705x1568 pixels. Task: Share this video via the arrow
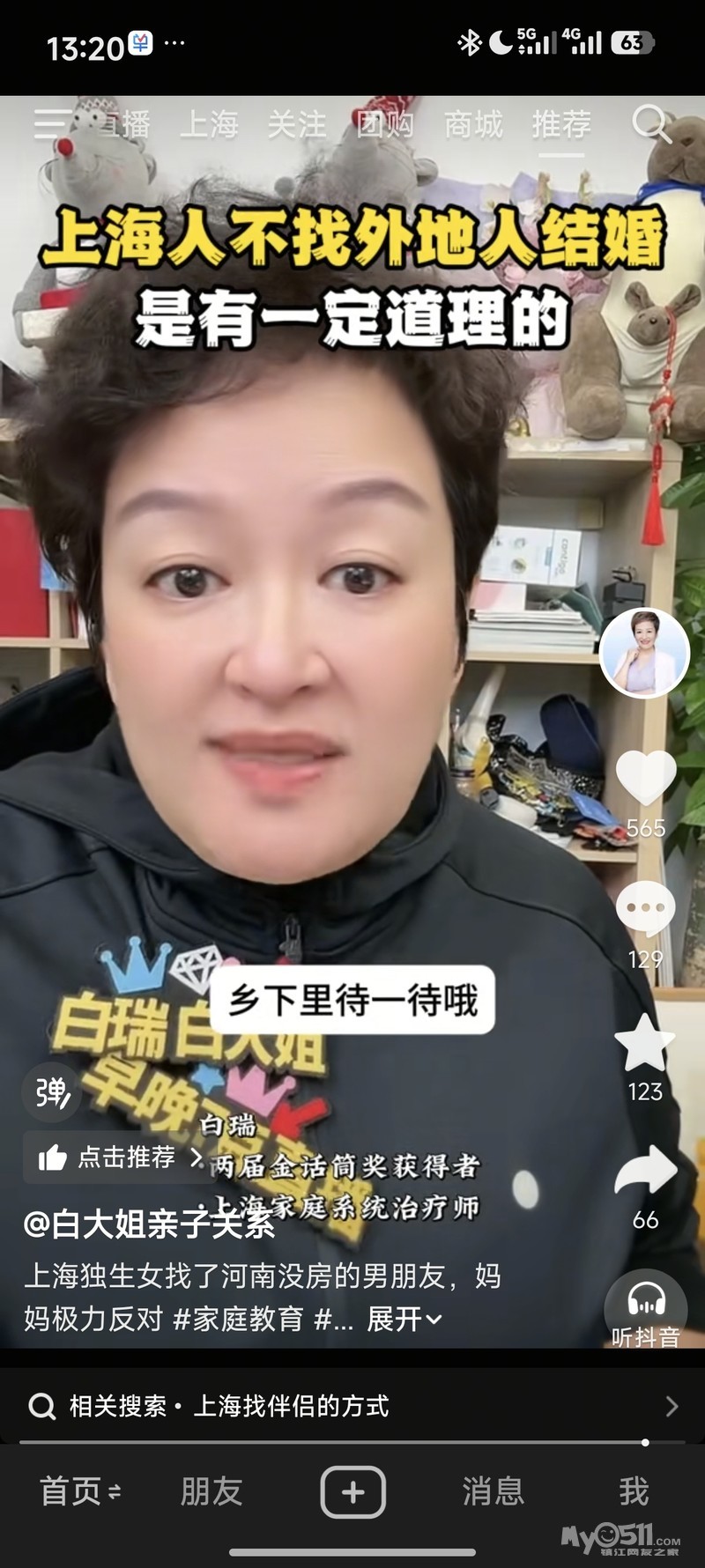point(645,1172)
